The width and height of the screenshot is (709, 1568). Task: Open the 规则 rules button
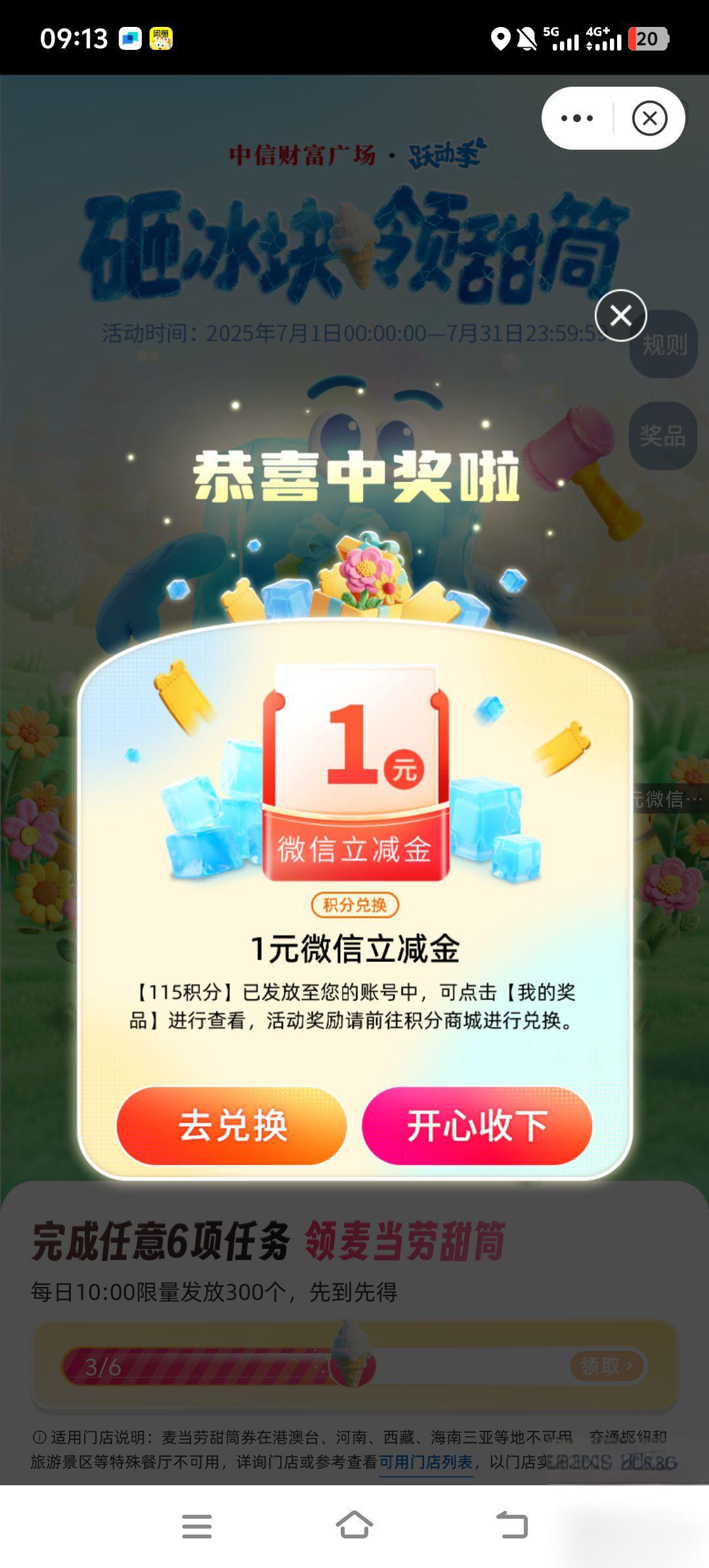[x=664, y=344]
